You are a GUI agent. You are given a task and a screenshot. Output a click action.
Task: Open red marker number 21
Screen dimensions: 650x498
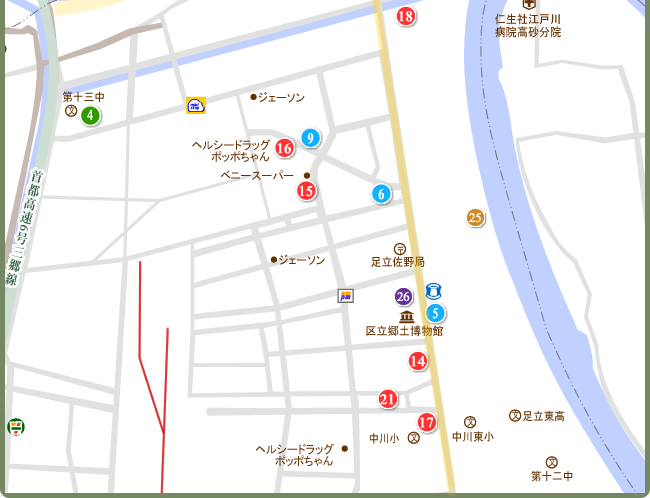click(x=388, y=400)
